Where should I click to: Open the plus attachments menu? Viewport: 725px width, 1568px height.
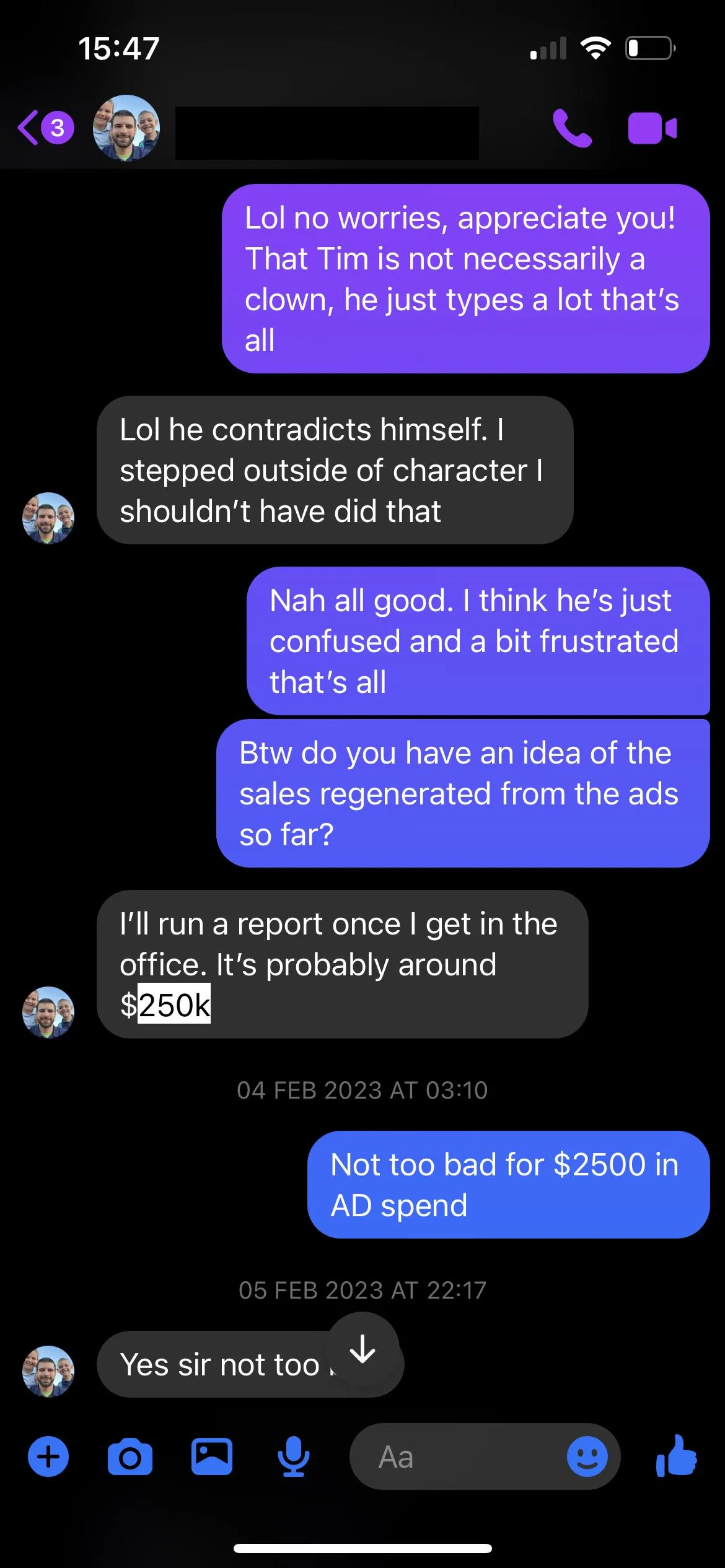48,1457
